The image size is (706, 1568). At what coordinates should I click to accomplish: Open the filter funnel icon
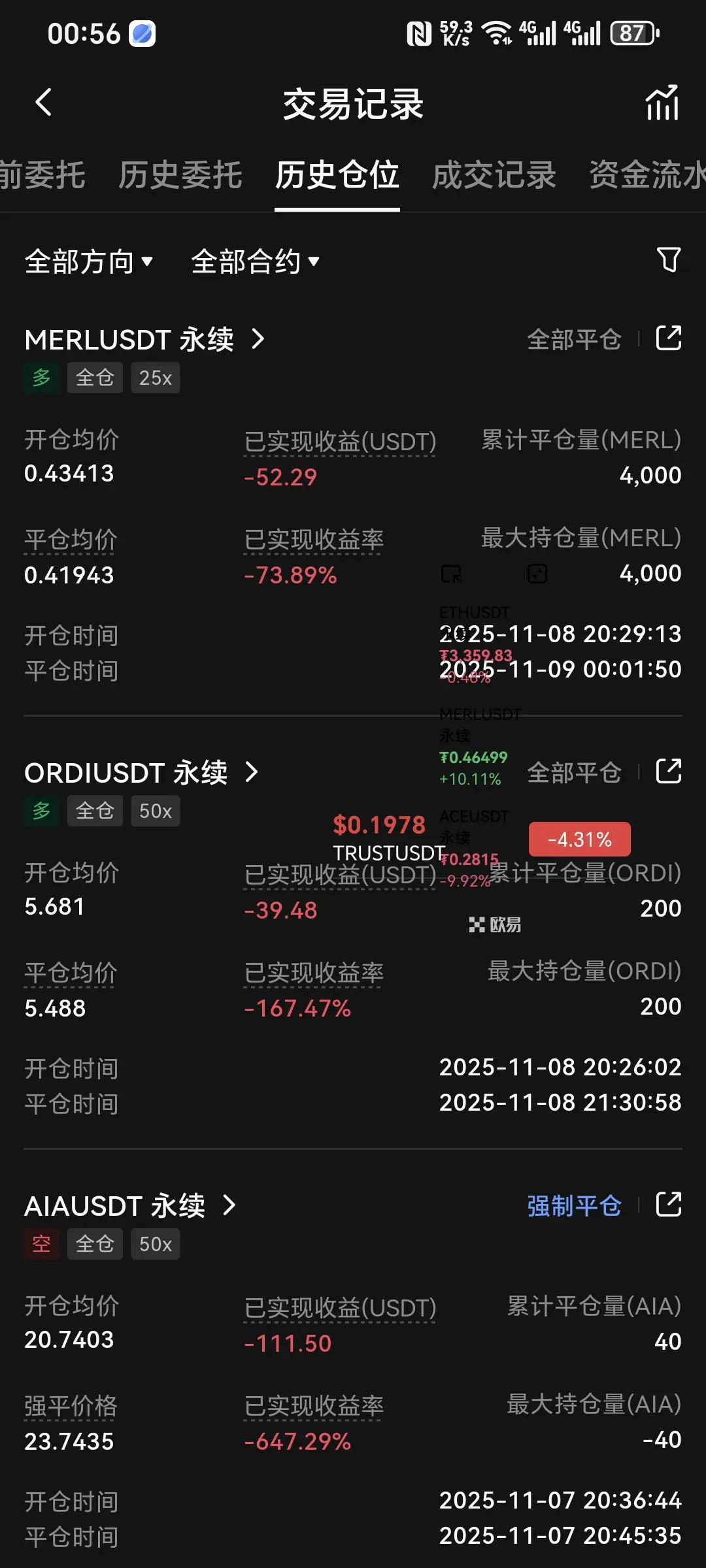click(668, 260)
